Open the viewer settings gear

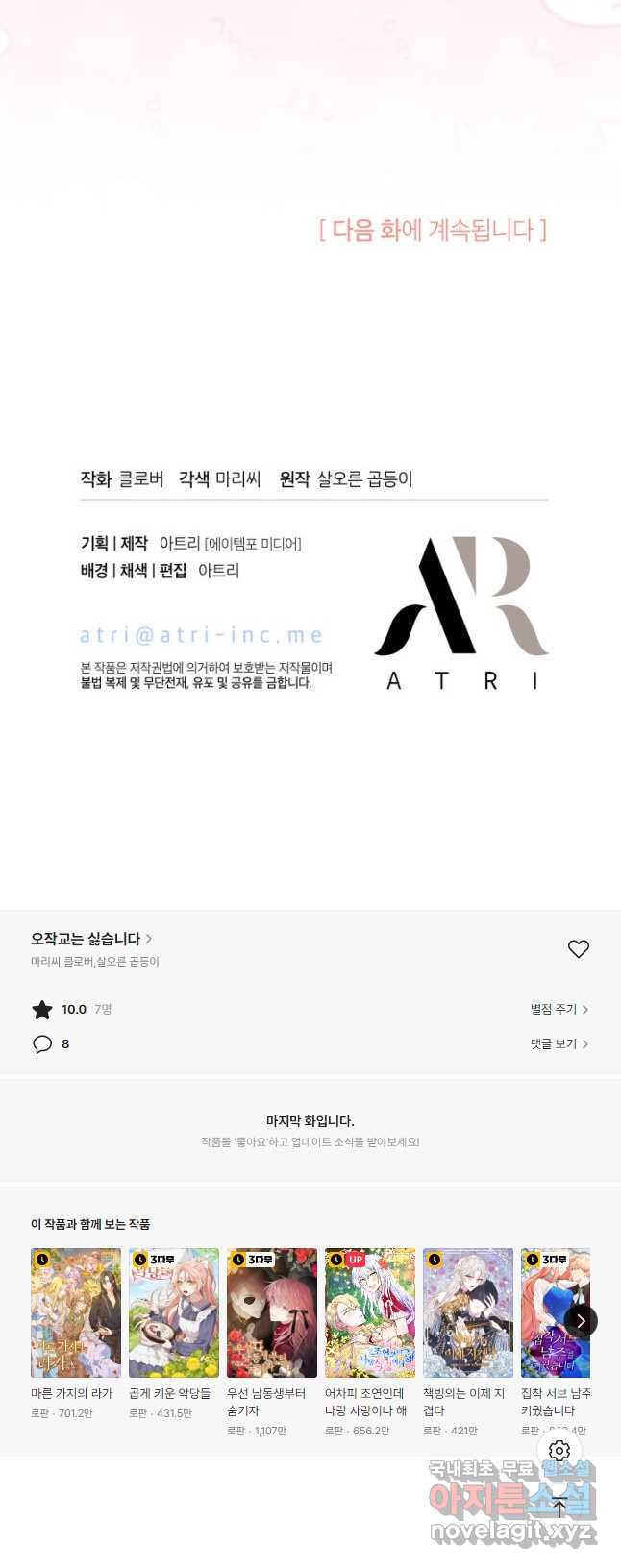[x=559, y=1451]
